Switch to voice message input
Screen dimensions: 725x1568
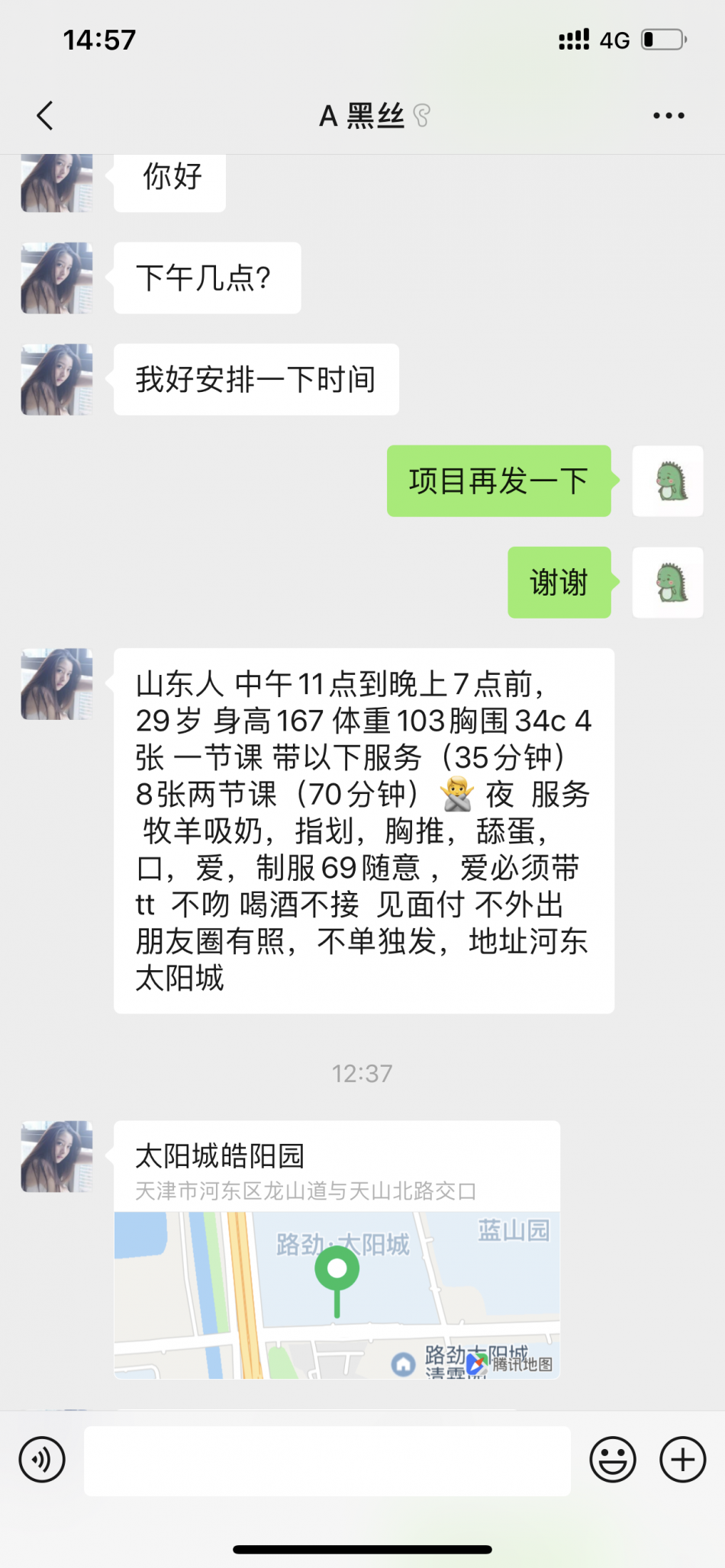42,1460
